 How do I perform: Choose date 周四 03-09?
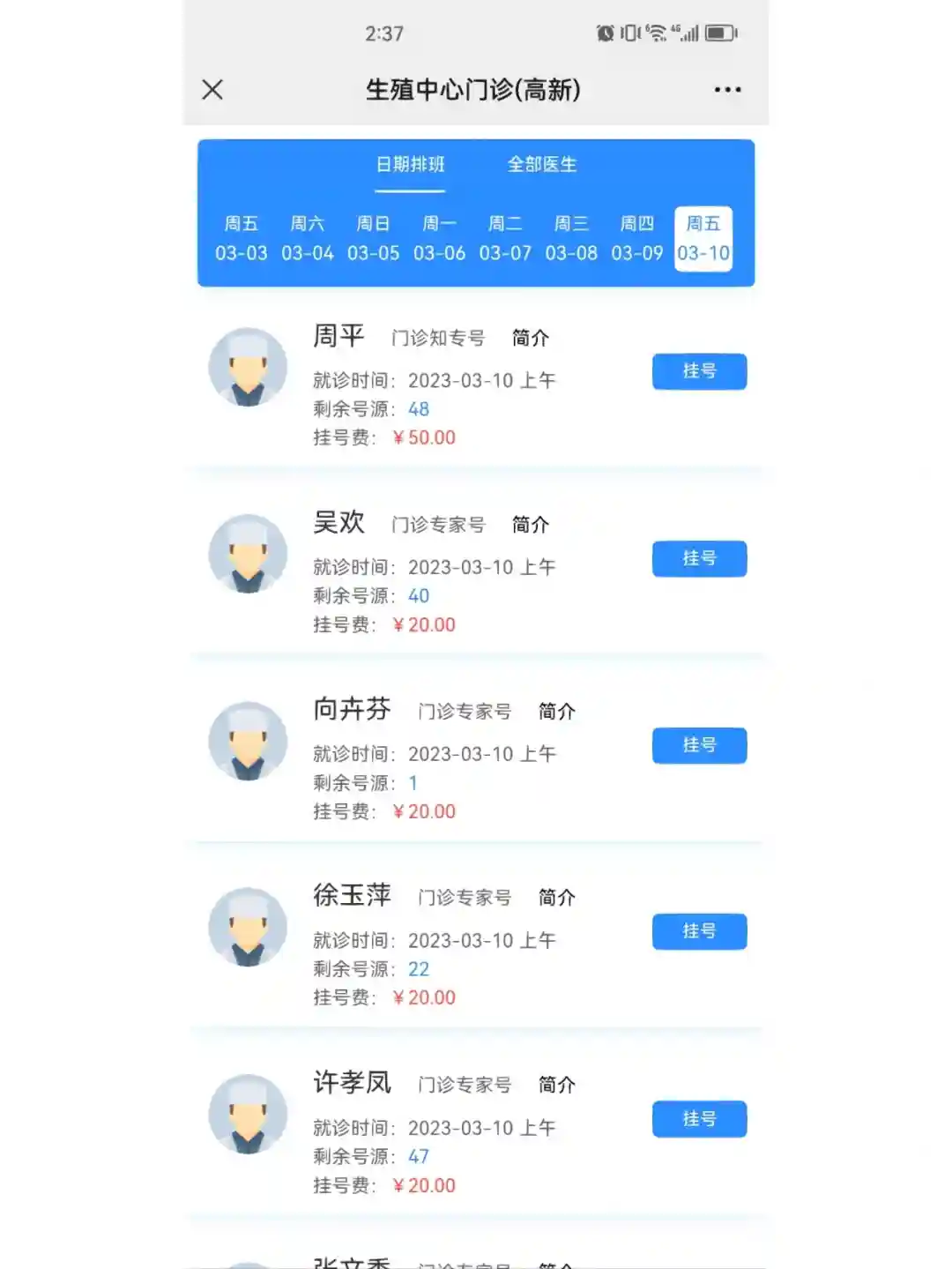(x=636, y=239)
